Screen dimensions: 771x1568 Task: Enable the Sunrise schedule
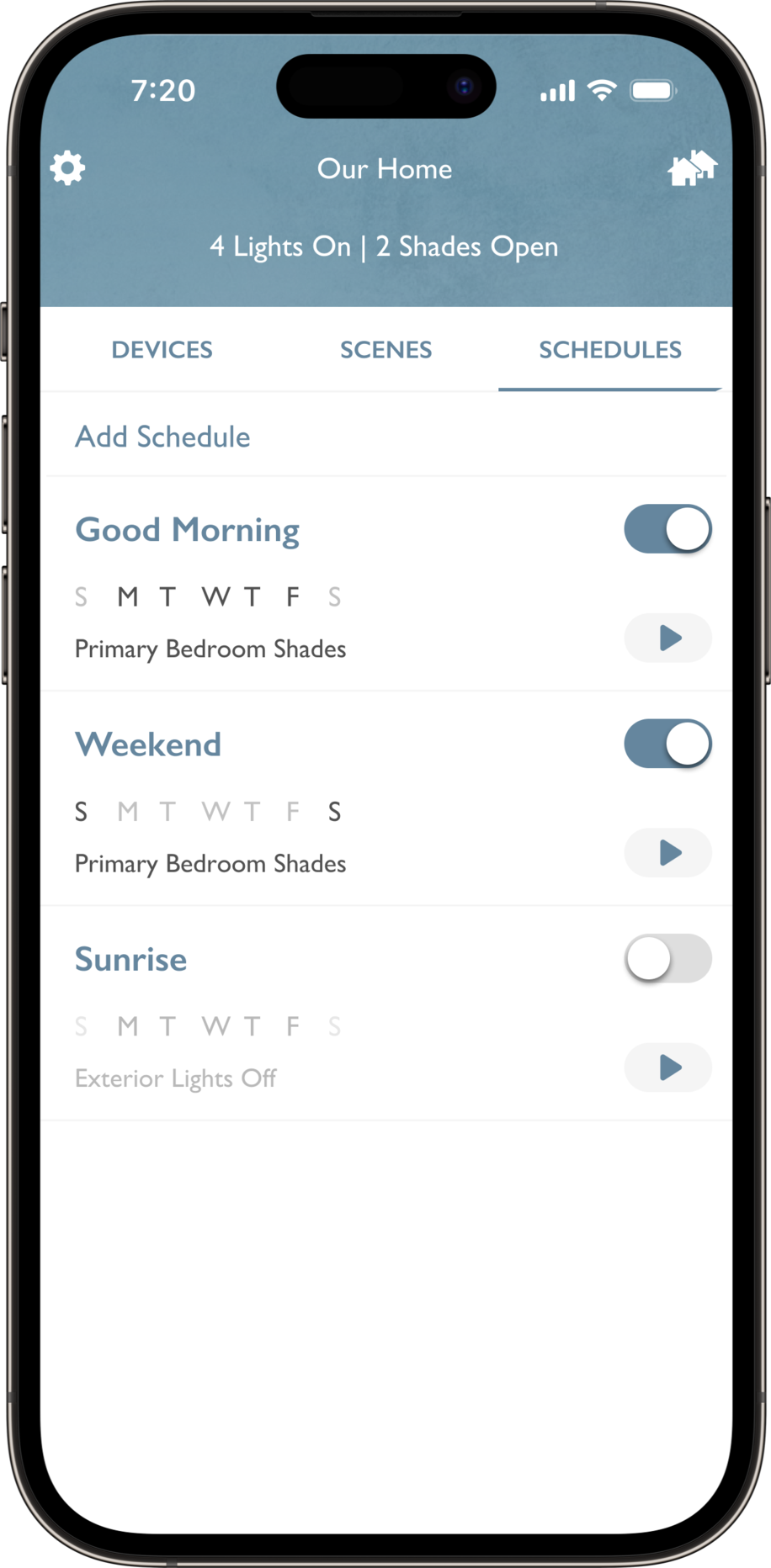pyautogui.click(x=667, y=959)
